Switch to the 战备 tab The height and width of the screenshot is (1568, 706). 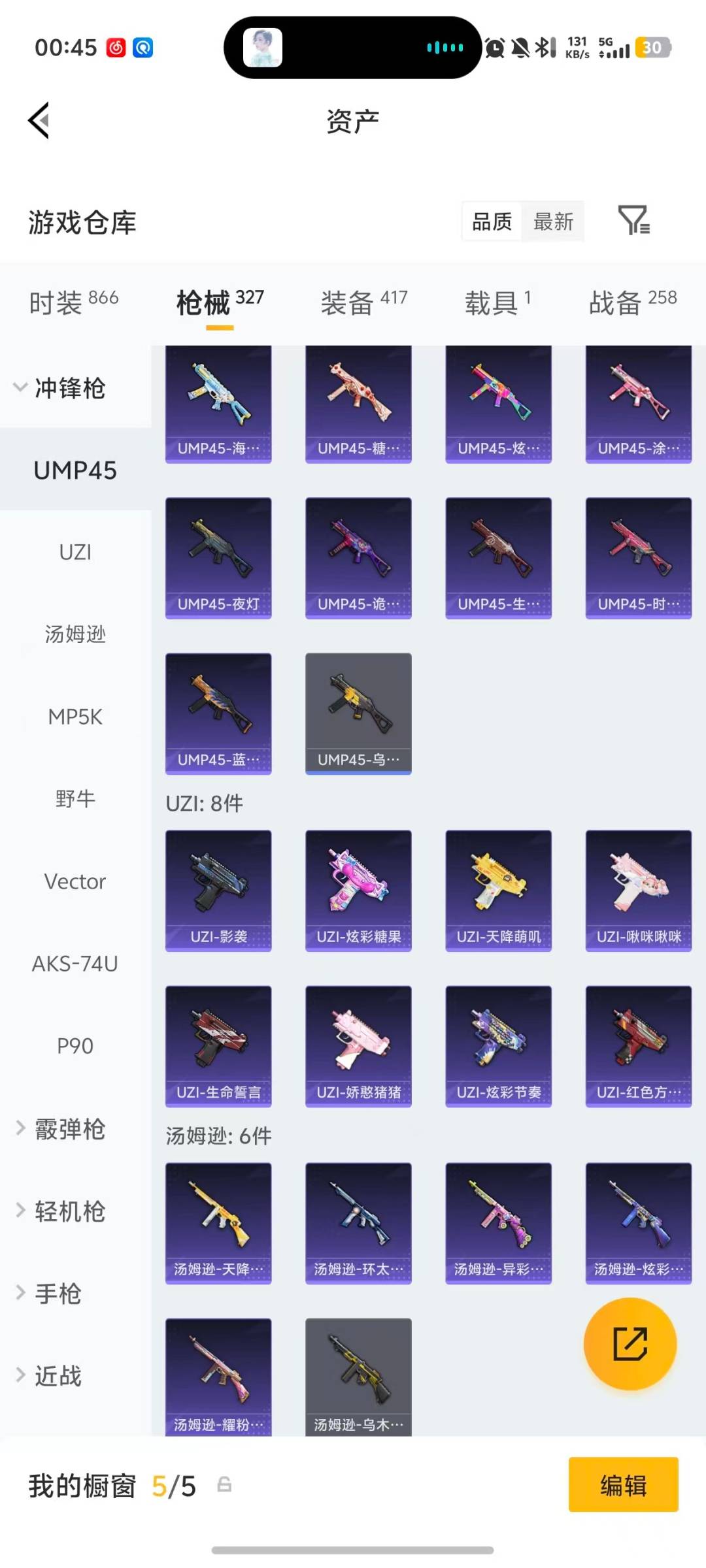click(x=632, y=302)
